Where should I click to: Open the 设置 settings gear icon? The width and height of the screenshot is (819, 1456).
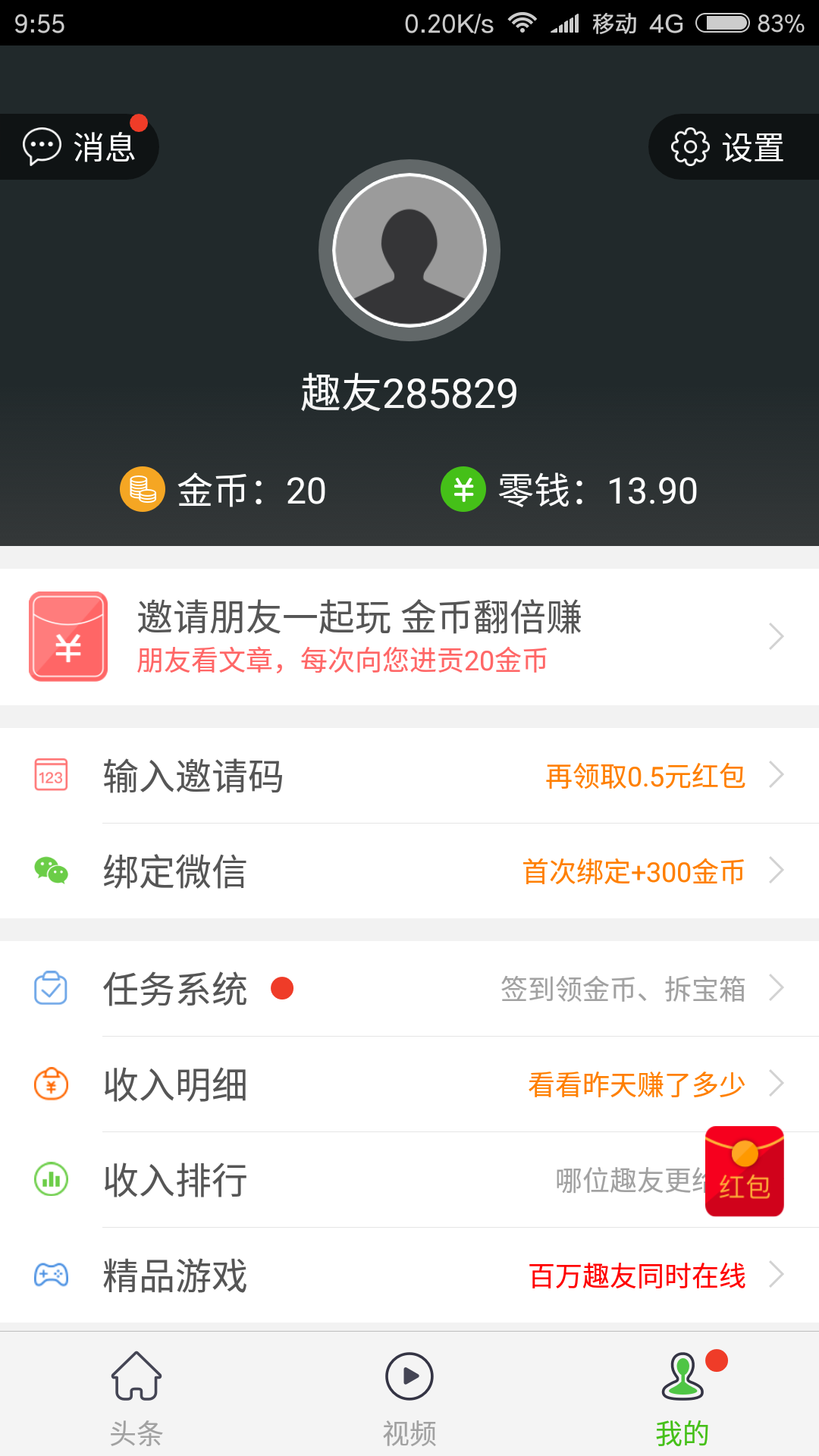point(690,146)
